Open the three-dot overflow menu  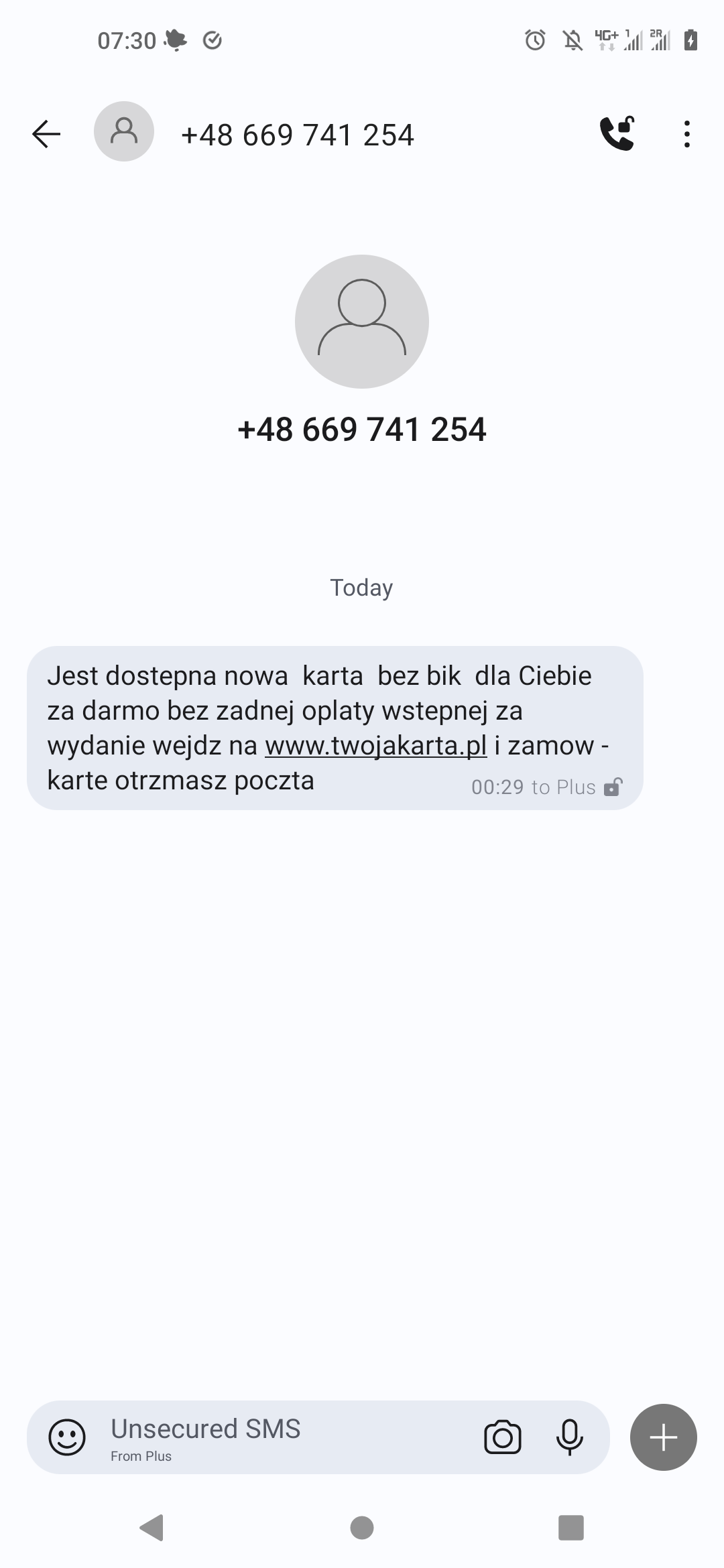[686, 134]
